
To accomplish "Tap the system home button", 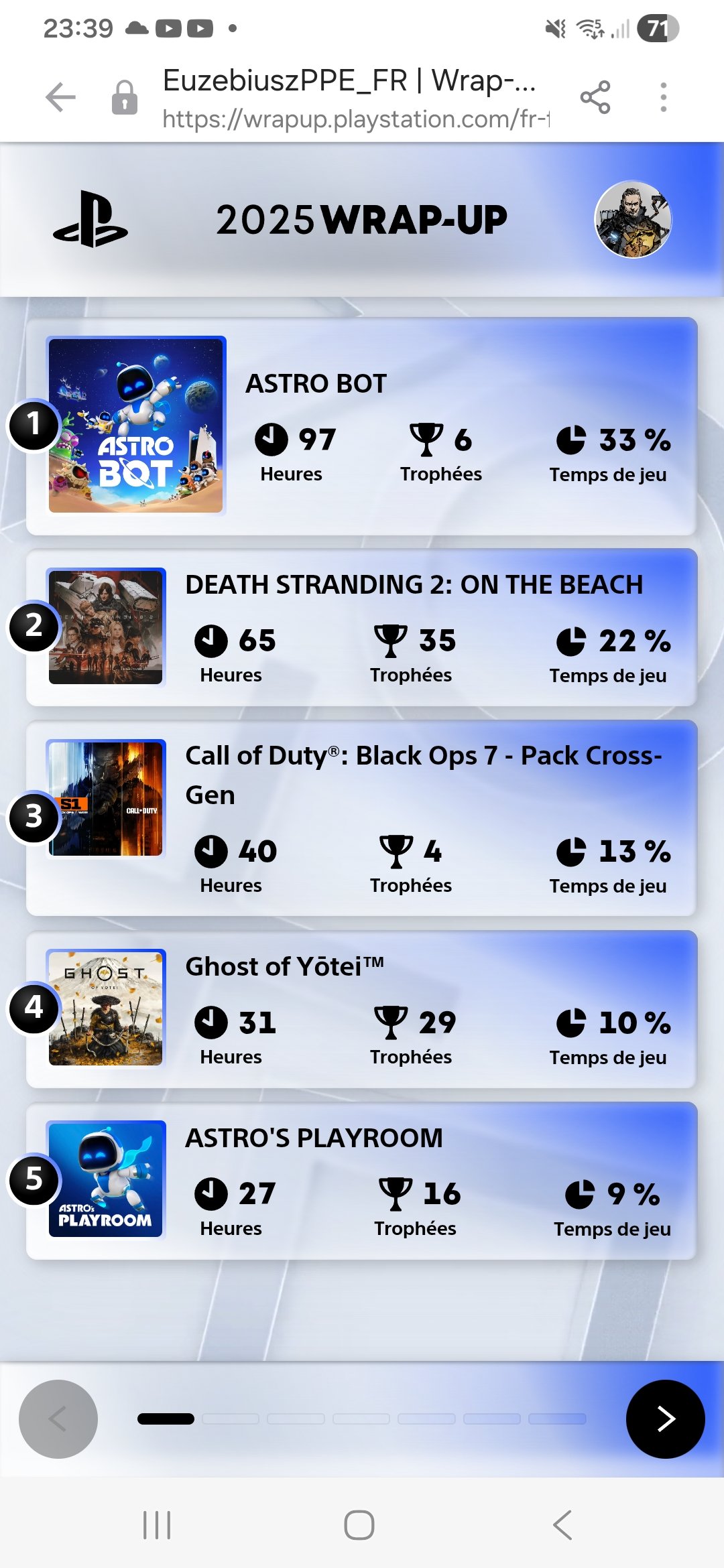I will [359, 1525].
